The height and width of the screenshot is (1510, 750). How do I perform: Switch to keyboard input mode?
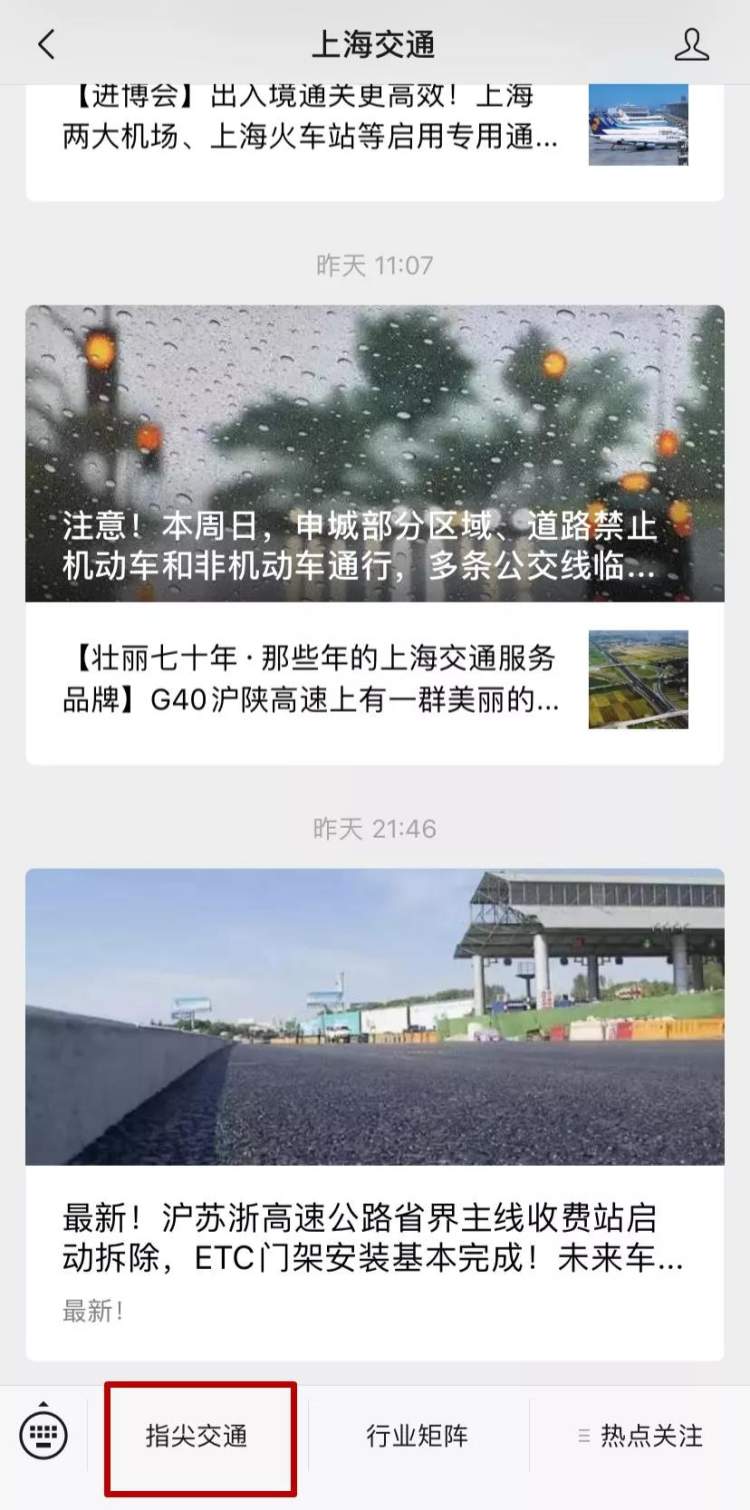(x=43, y=1436)
